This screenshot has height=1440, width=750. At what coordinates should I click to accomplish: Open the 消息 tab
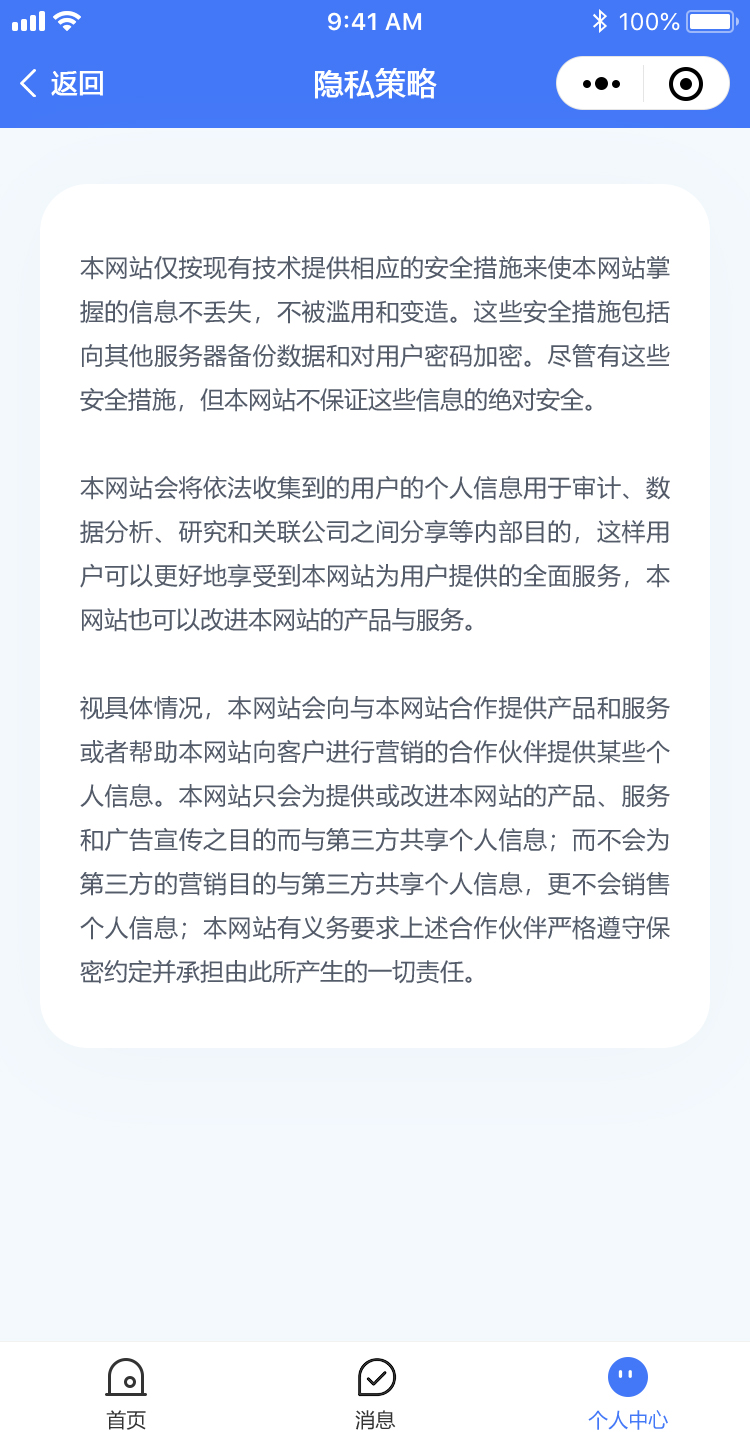pyautogui.click(x=376, y=1394)
